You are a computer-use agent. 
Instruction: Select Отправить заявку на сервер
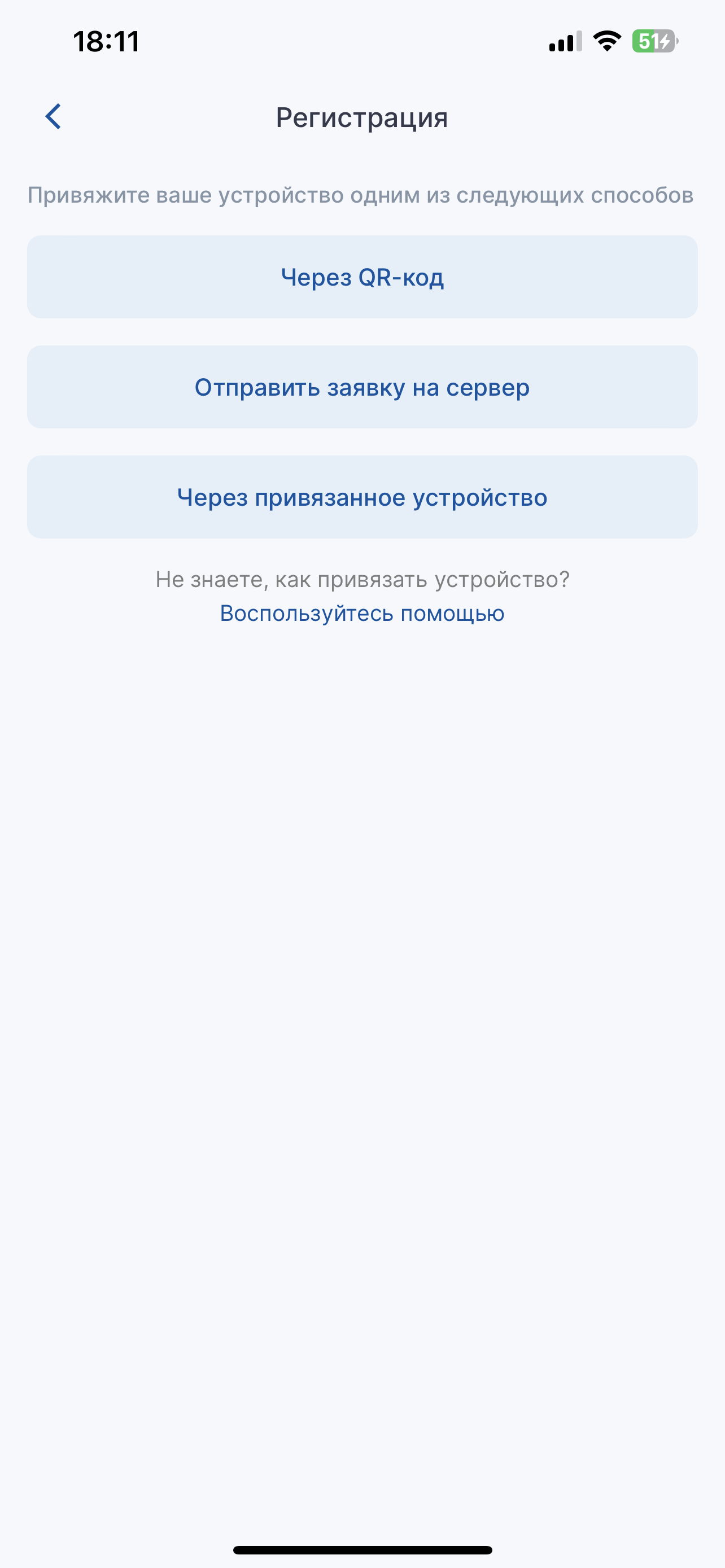[362, 387]
